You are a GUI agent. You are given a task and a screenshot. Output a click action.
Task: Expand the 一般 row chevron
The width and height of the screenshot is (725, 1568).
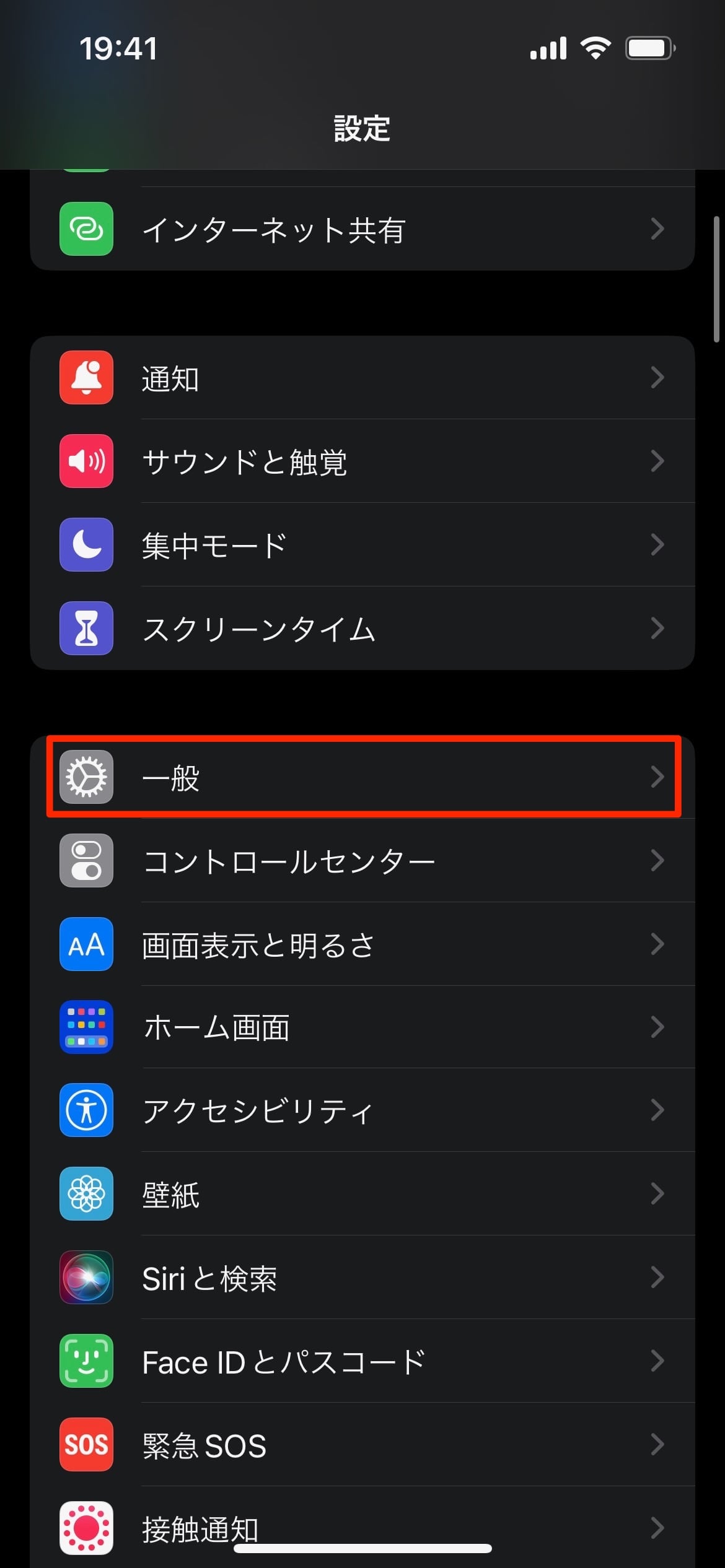click(x=659, y=777)
